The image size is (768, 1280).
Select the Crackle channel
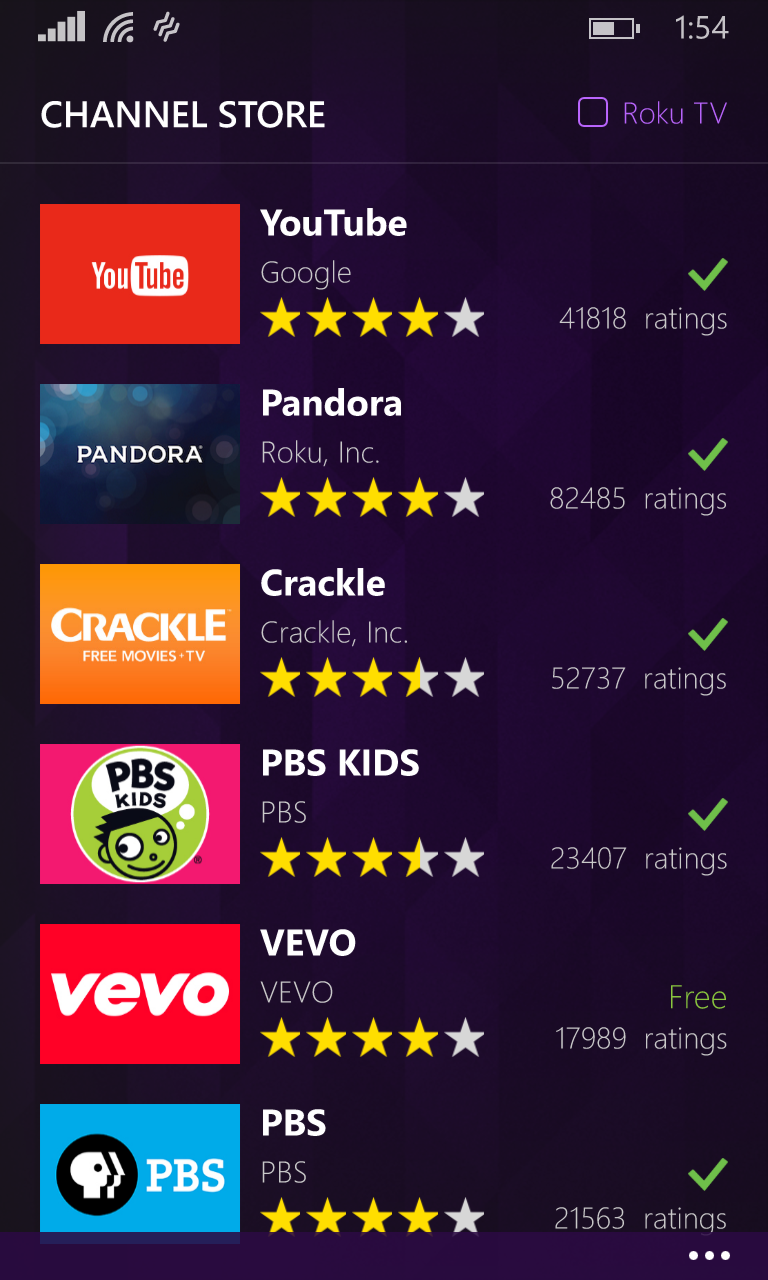pos(384,634)
